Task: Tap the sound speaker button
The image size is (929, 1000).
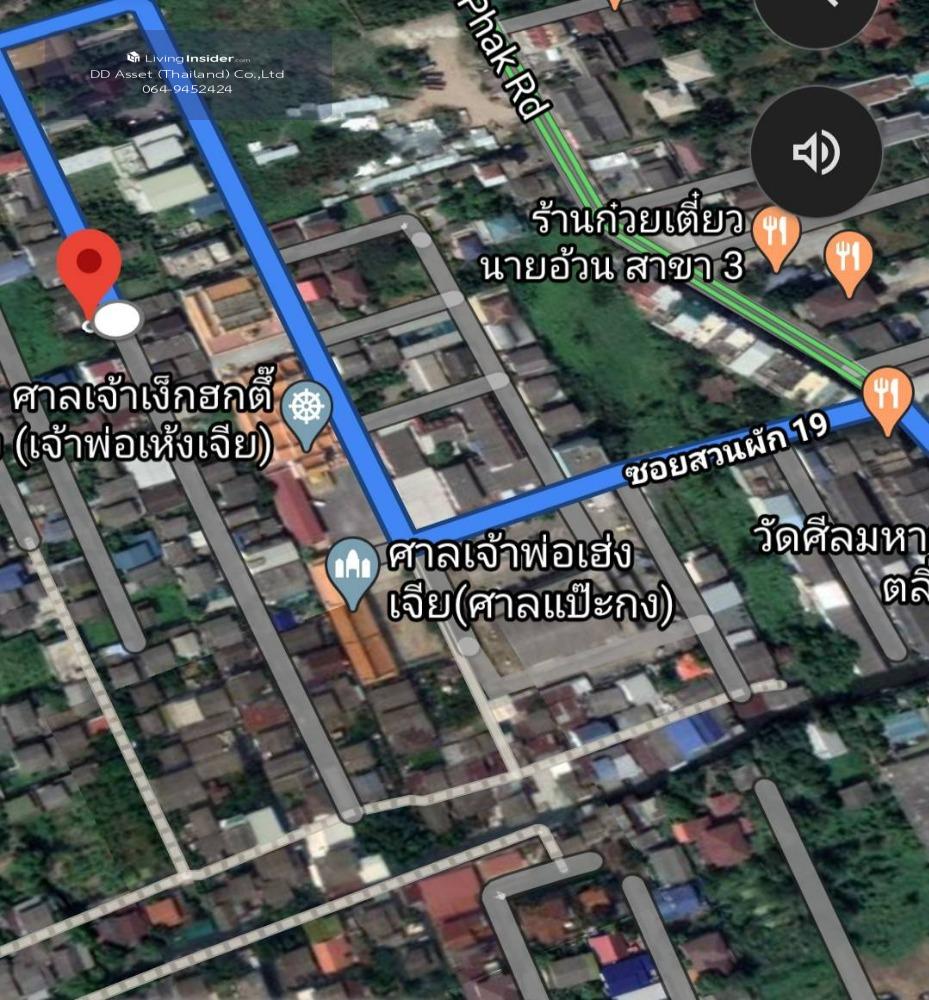Action: pos(816,152)
